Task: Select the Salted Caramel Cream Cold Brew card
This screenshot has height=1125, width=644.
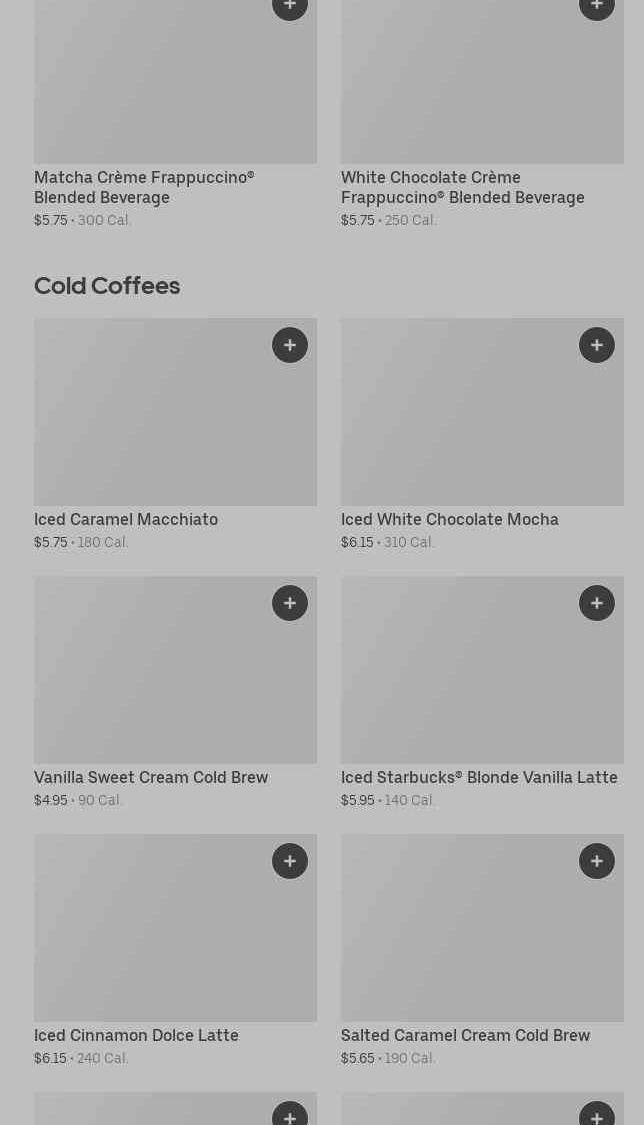Action: pyautogui.click(x=482, y=951)
